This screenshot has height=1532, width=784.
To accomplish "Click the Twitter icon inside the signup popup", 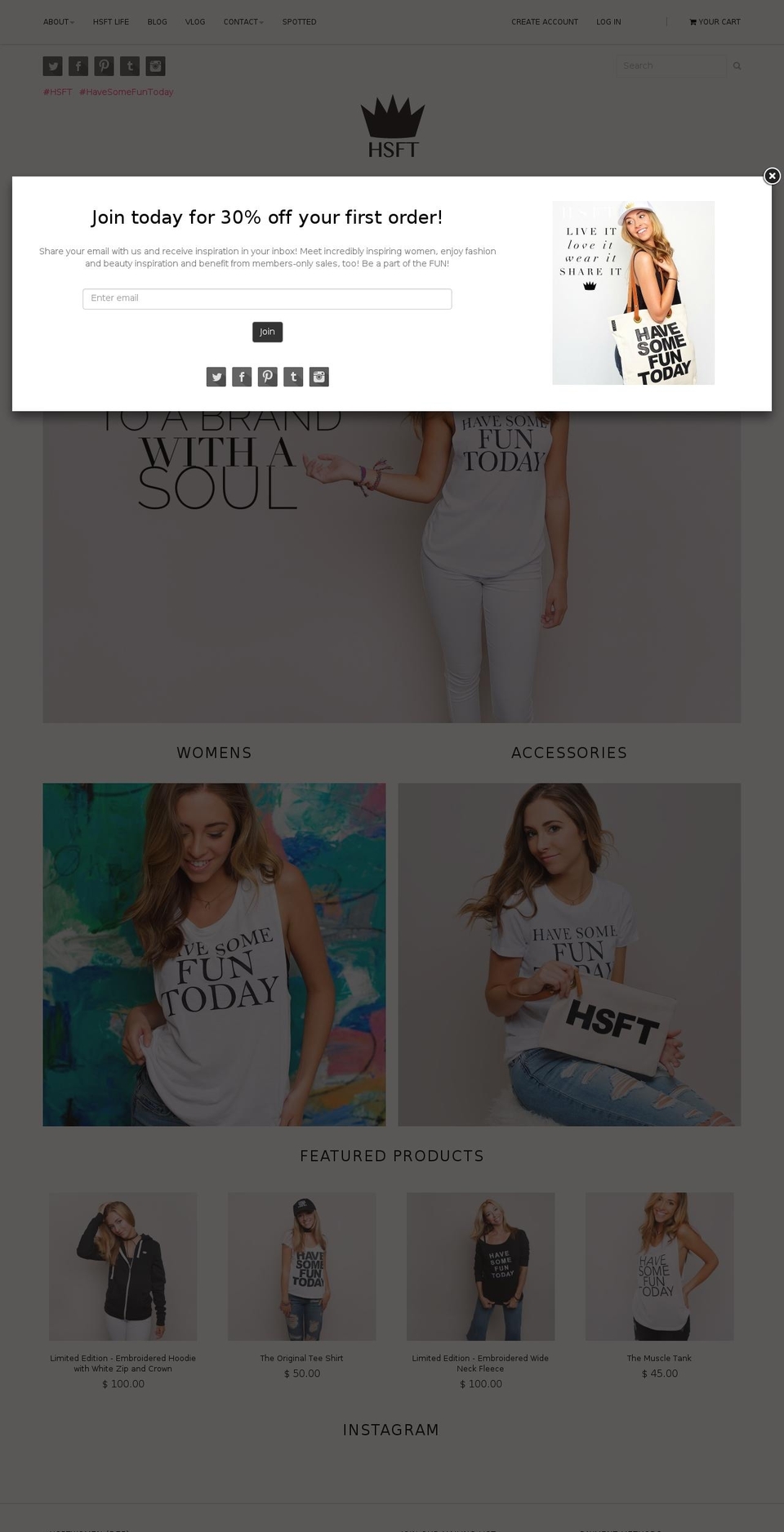I will click(216, 377).
